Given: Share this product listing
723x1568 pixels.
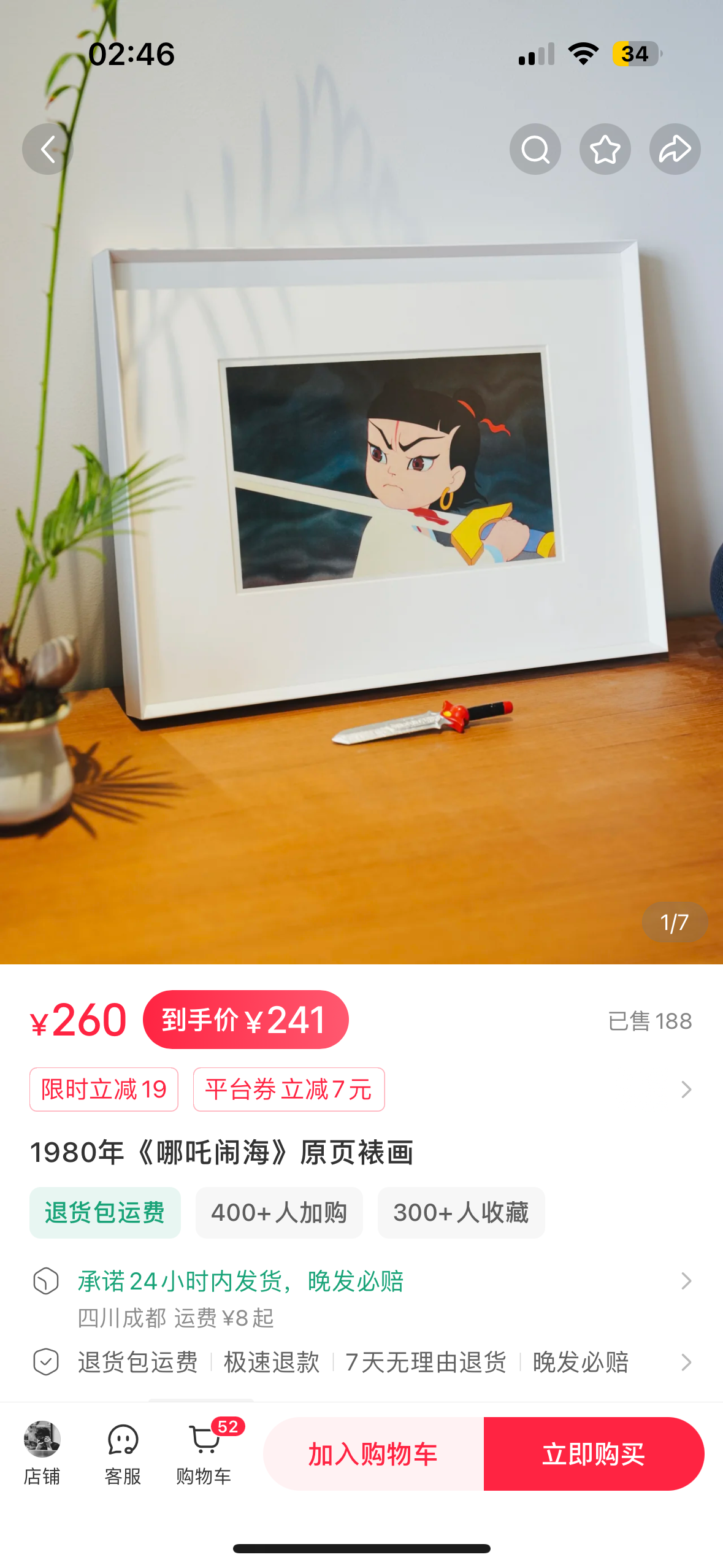Looking at the screenshot, I should (675, 149).
